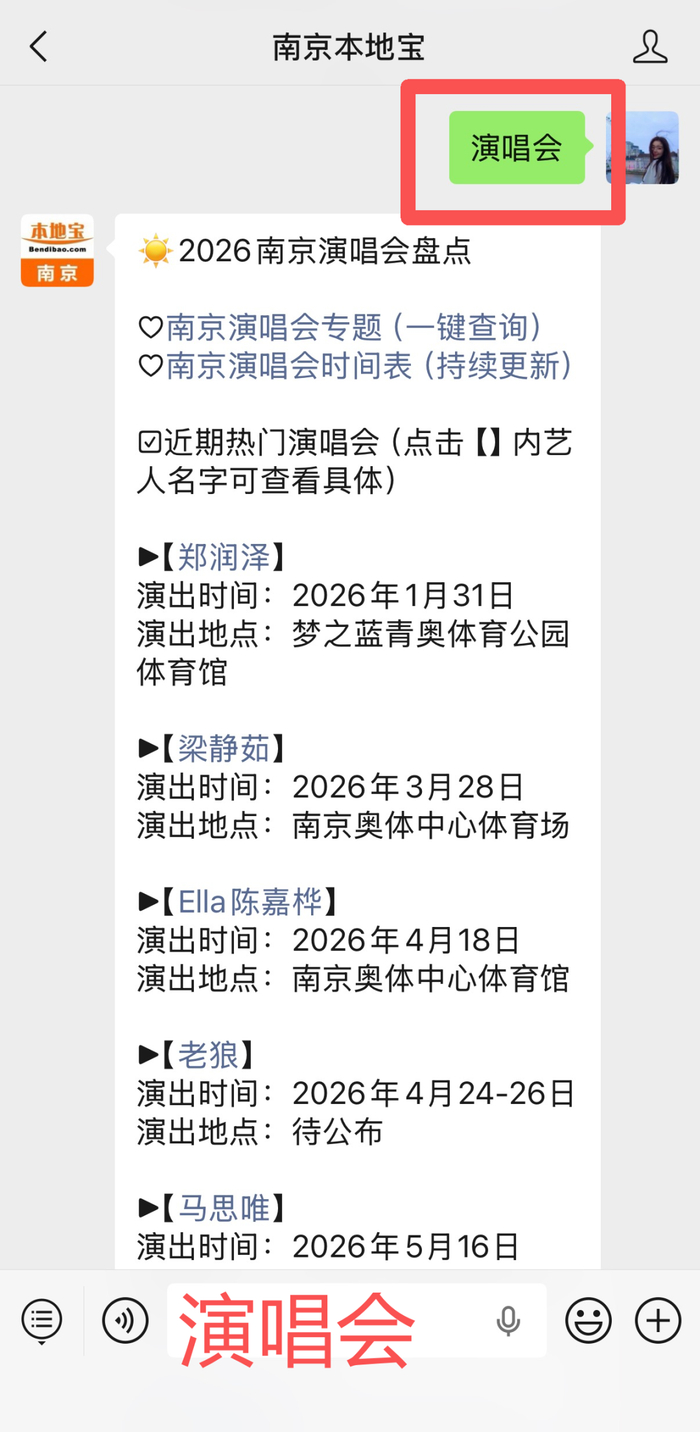View 梁静茹 concert details

pyautogui.click(x=224, y=748)
